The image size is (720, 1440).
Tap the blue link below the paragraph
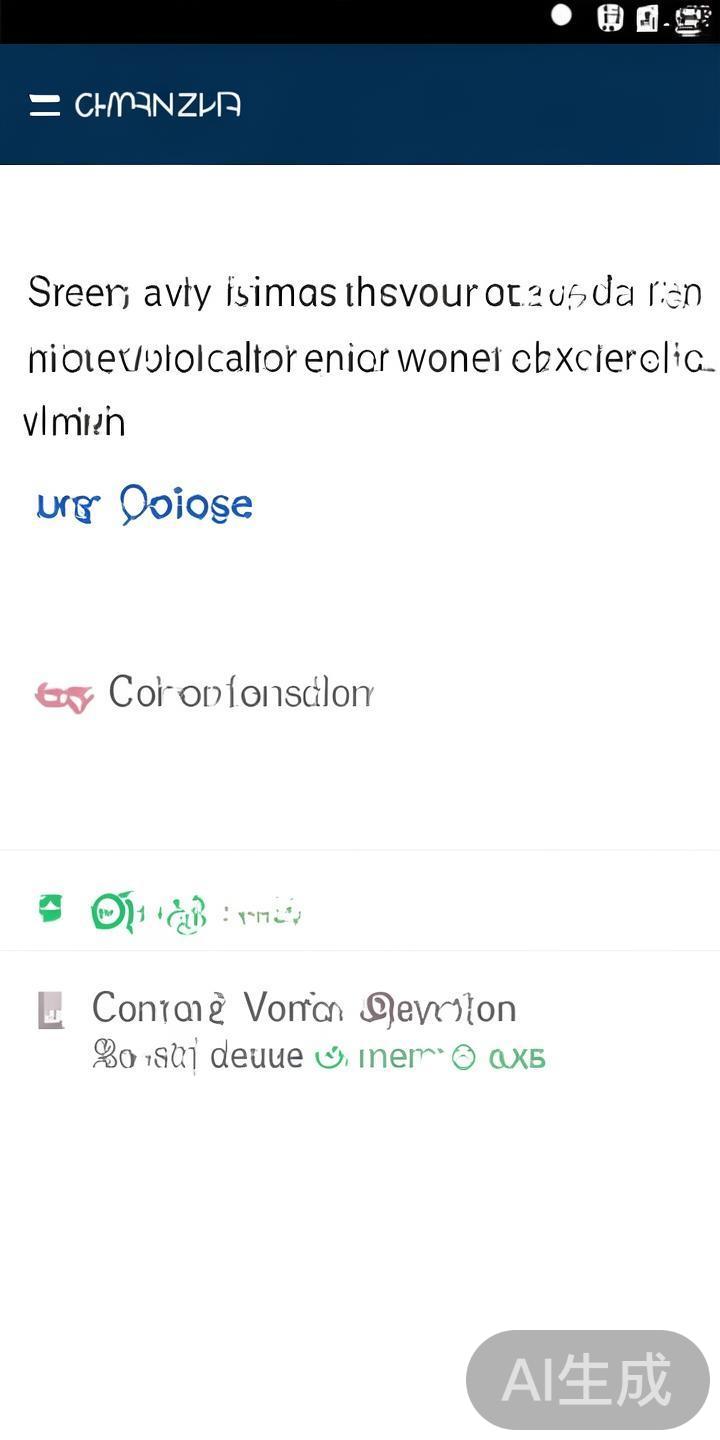coord(145,506)
